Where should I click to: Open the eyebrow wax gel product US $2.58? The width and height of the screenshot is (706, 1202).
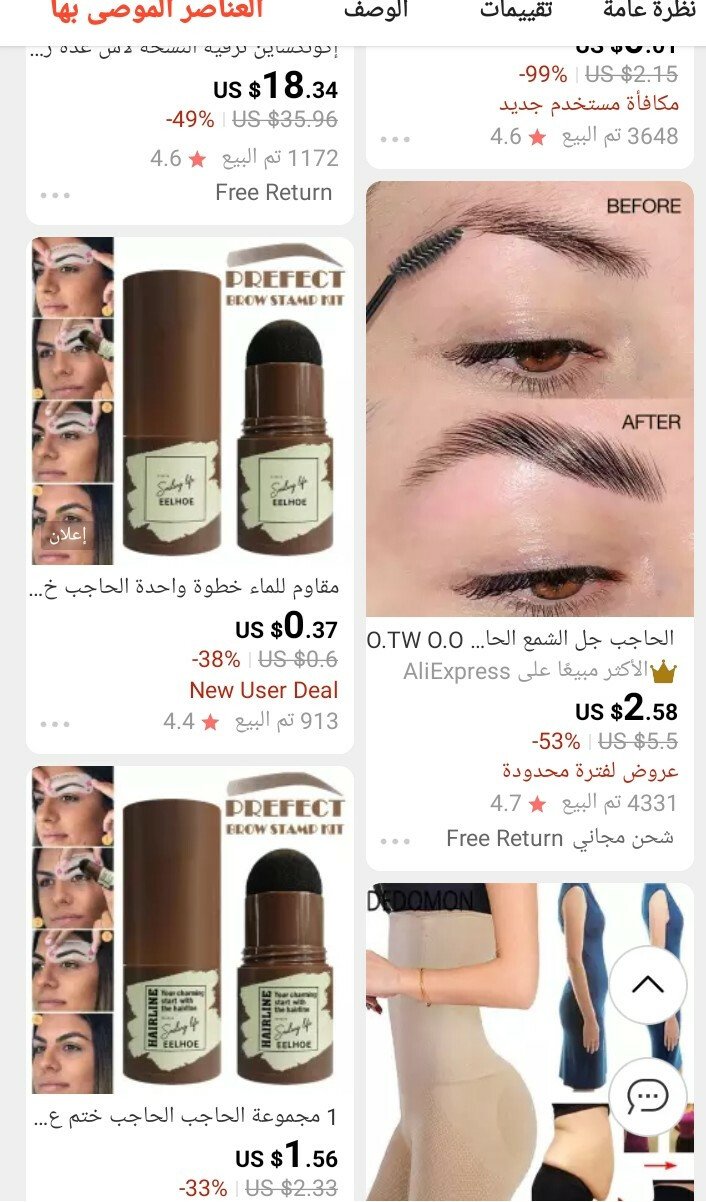click(530, 525)
